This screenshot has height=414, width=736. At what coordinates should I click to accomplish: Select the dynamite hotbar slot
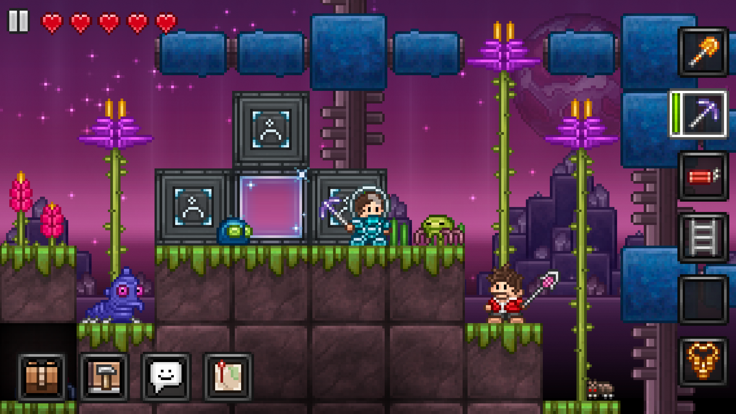(x=703, y=176)
